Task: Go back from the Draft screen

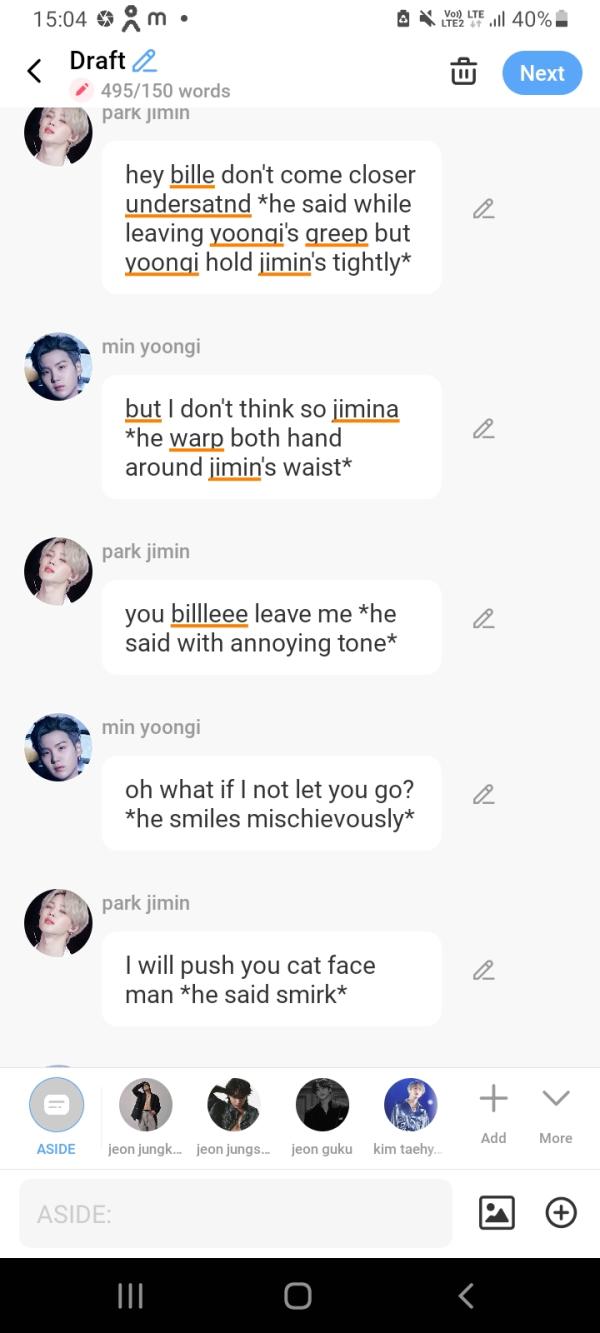Action: (x=34, y=71)
